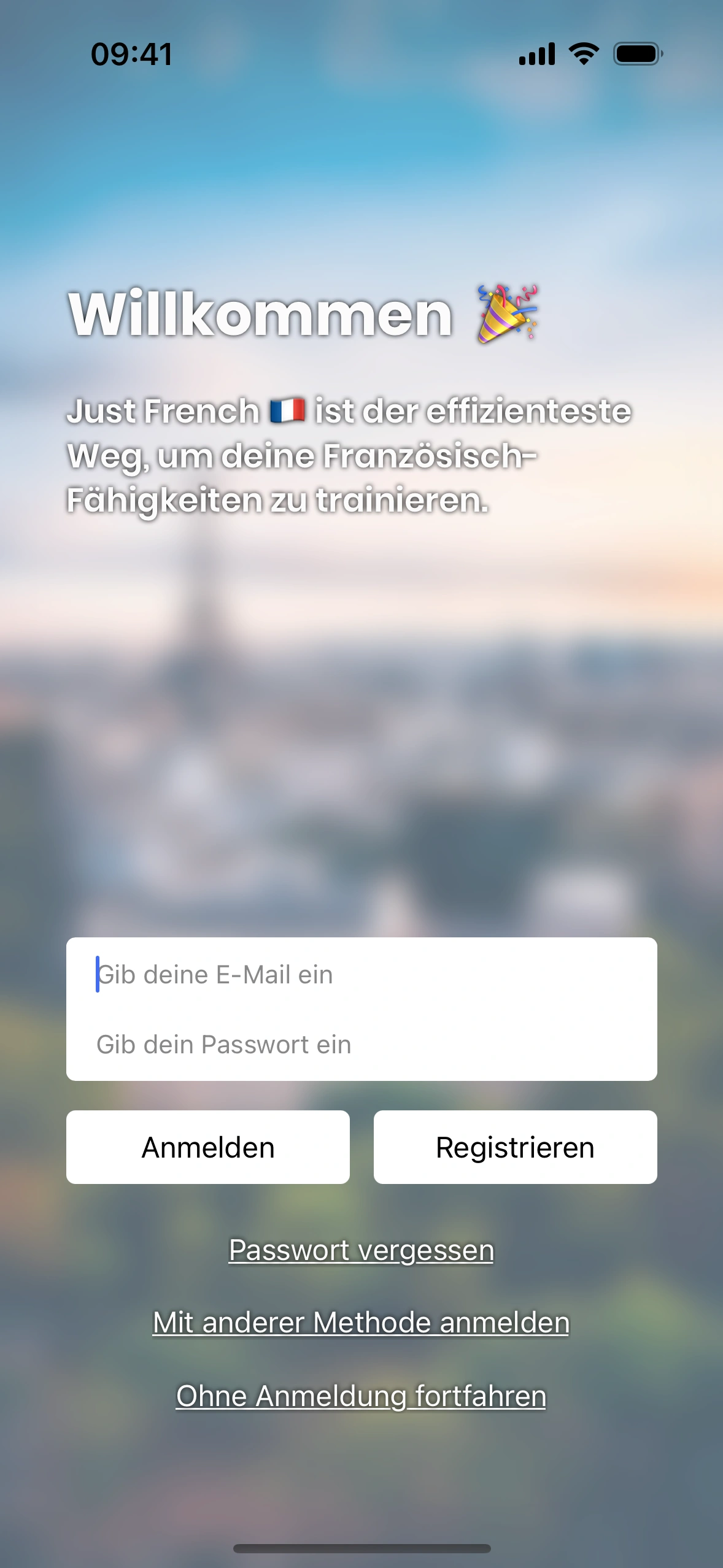Choose Mit anderer Methode anmelden
The width and height of the screenshot is (723, 1568).
361,1323
